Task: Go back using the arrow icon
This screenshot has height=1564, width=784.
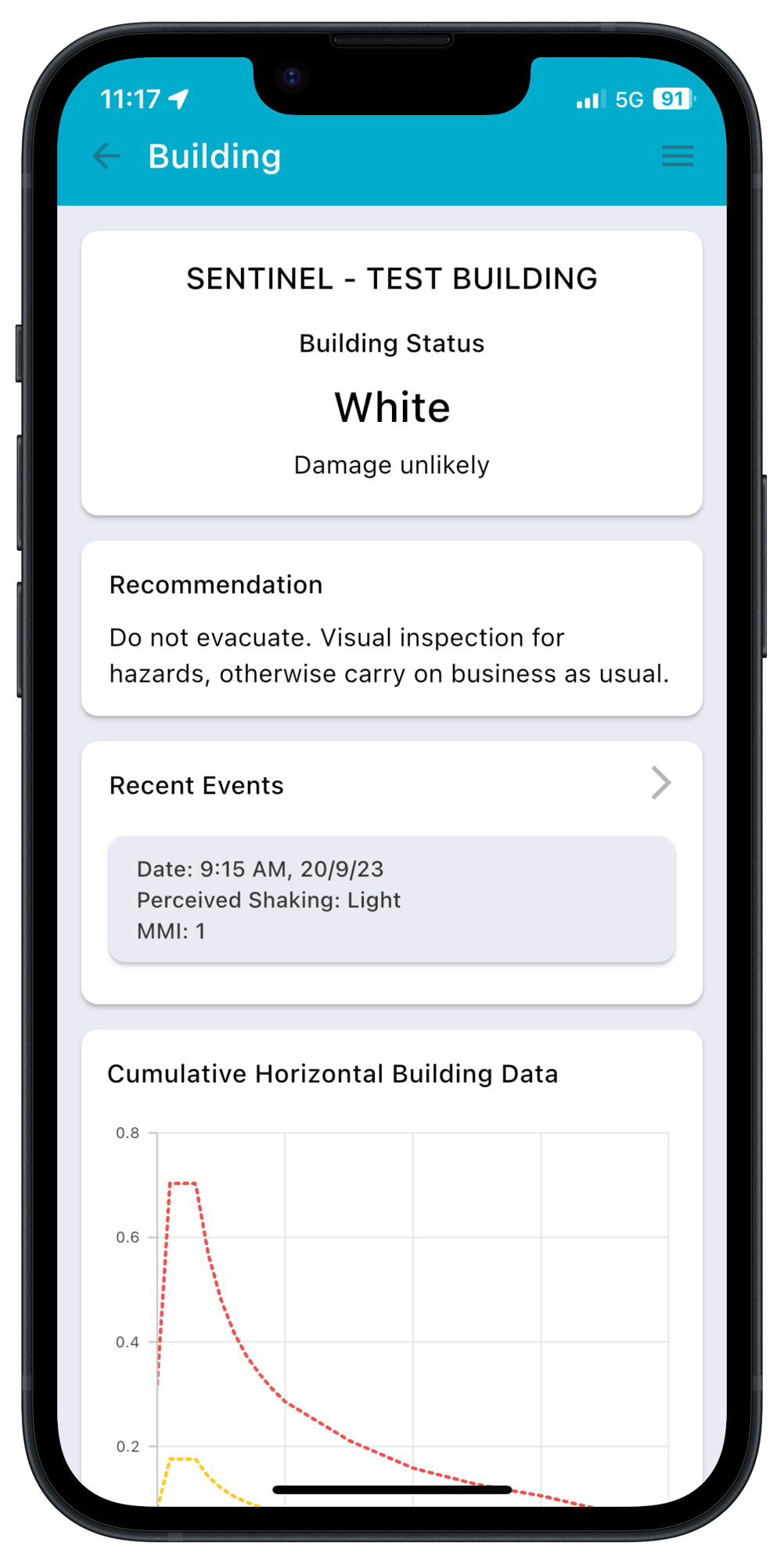Action: click(106, 156)
